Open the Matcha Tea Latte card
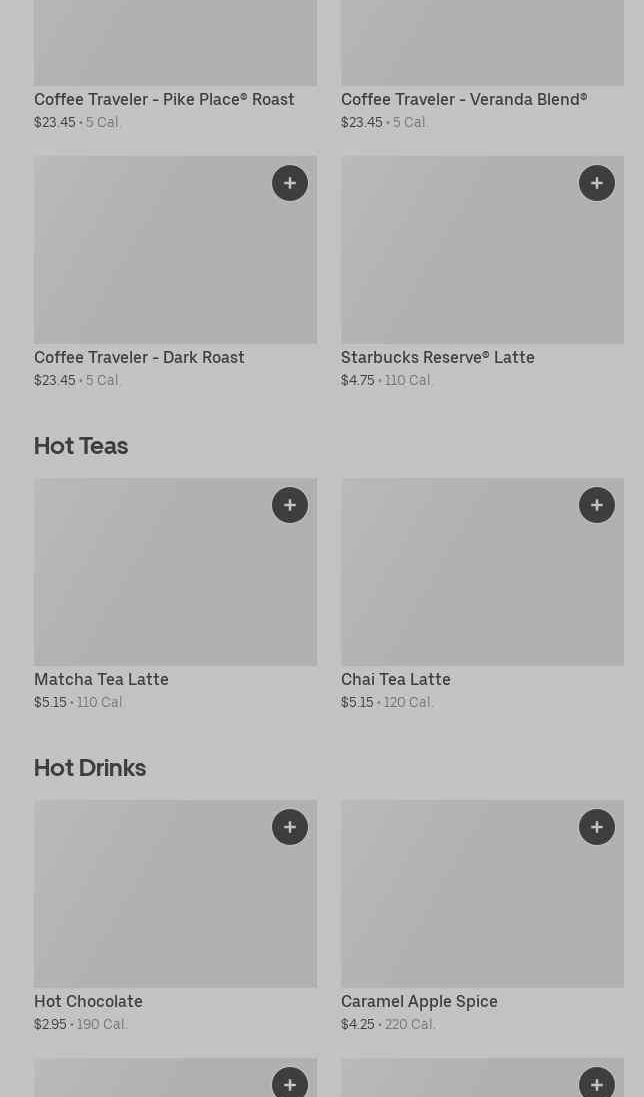Image resolution: width=644 pixels, height=1097 pixels. [150, 590]
